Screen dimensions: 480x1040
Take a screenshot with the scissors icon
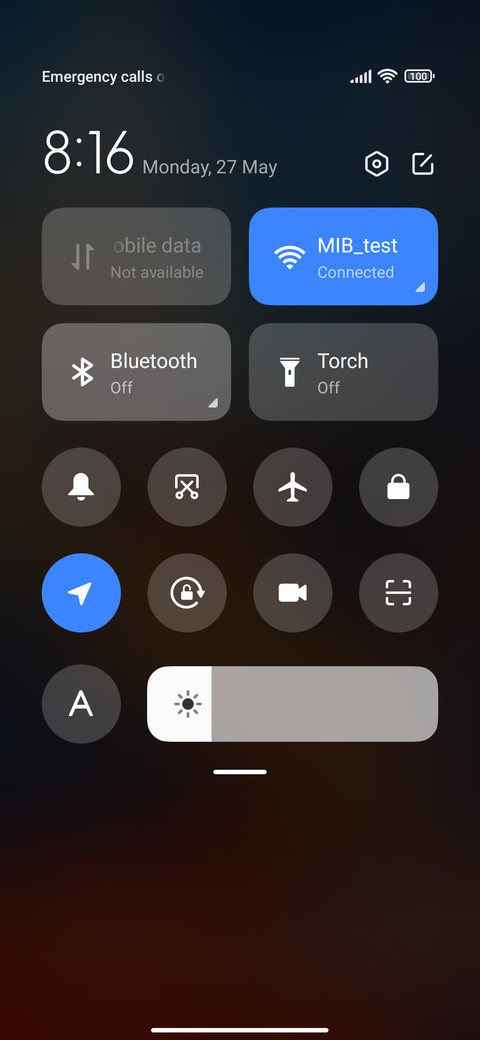tap(187, 487)
